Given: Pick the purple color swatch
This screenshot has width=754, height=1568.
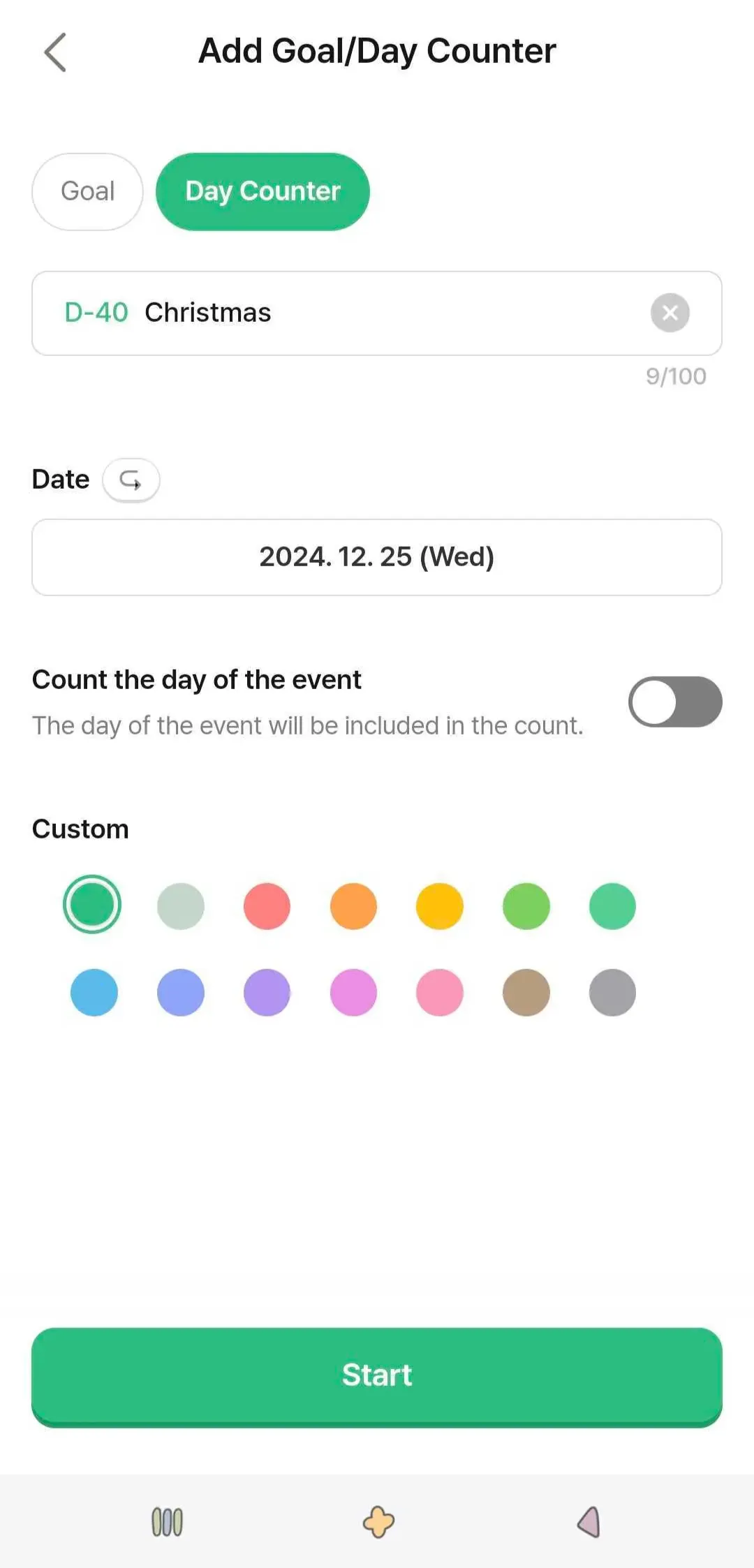Looking at the screenshot, I should click(267, 992).
